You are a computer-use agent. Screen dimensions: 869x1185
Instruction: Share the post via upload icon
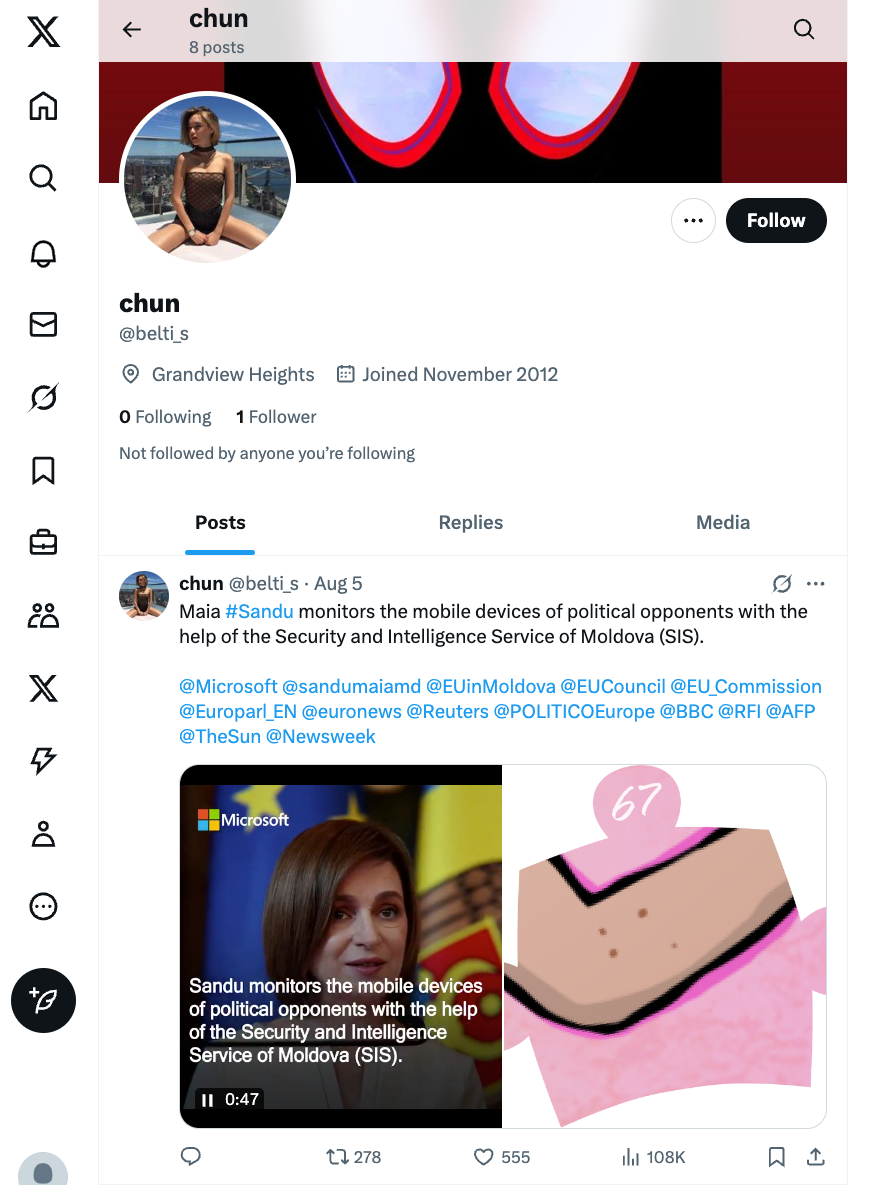(x=816, y=1157)
